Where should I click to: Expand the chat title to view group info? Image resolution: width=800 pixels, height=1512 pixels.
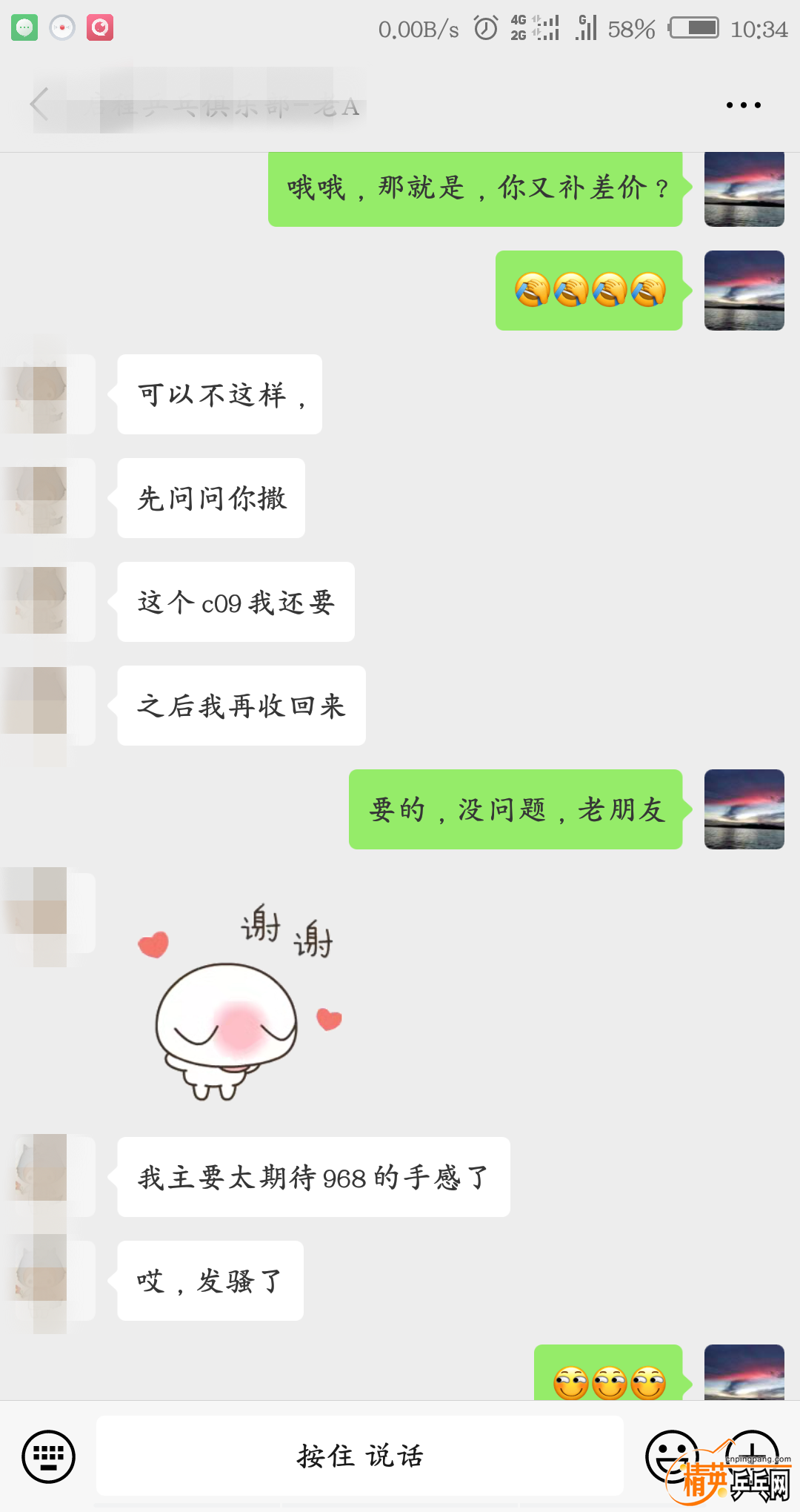[x=222, y=104]
